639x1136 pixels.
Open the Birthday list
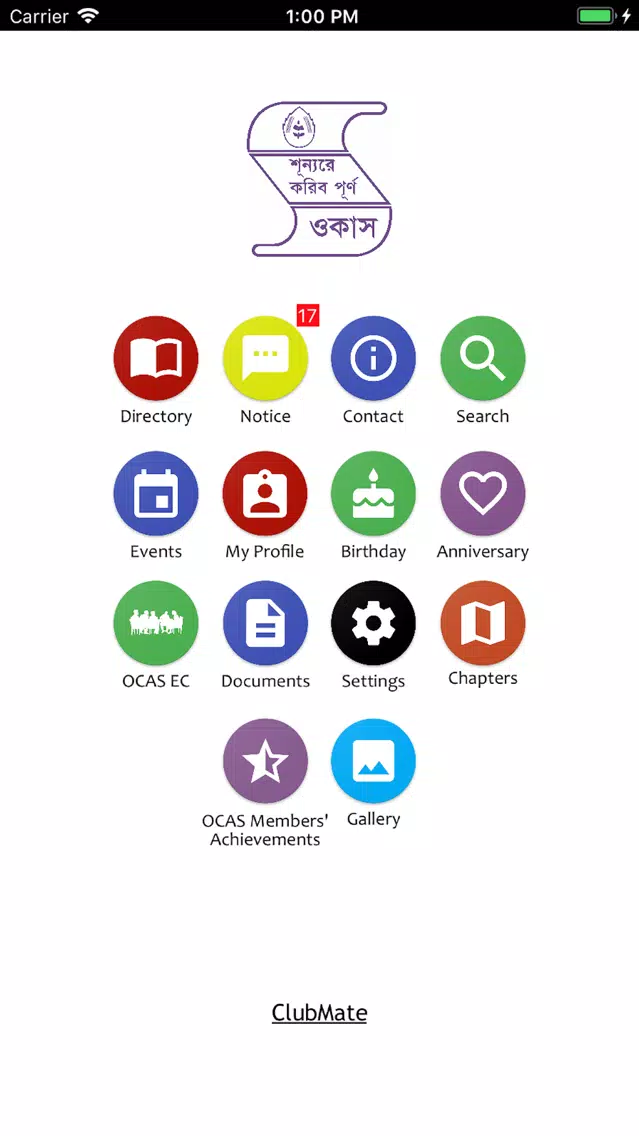(x=373, y=493)
